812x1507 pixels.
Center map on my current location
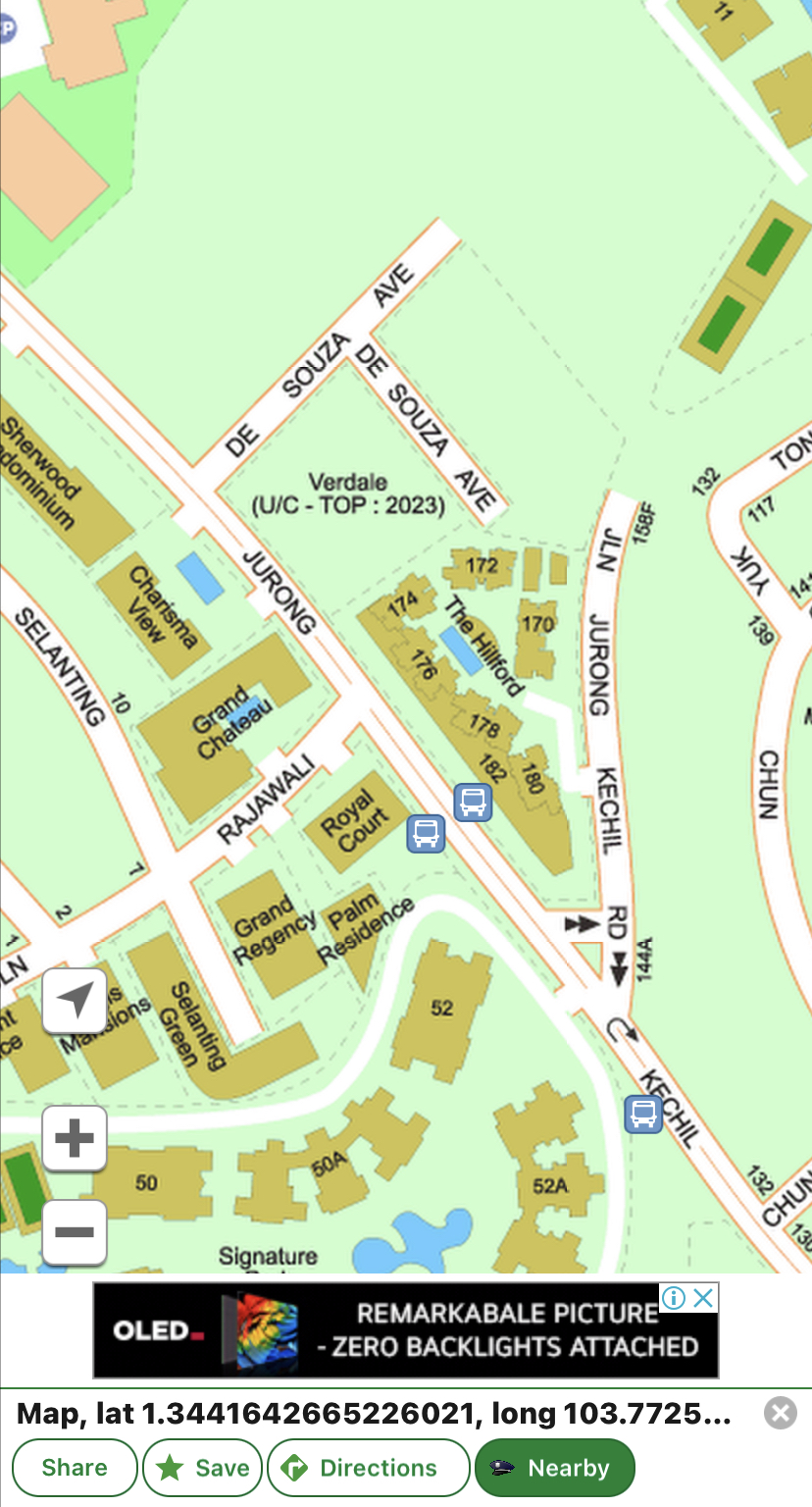(75, 1001)
